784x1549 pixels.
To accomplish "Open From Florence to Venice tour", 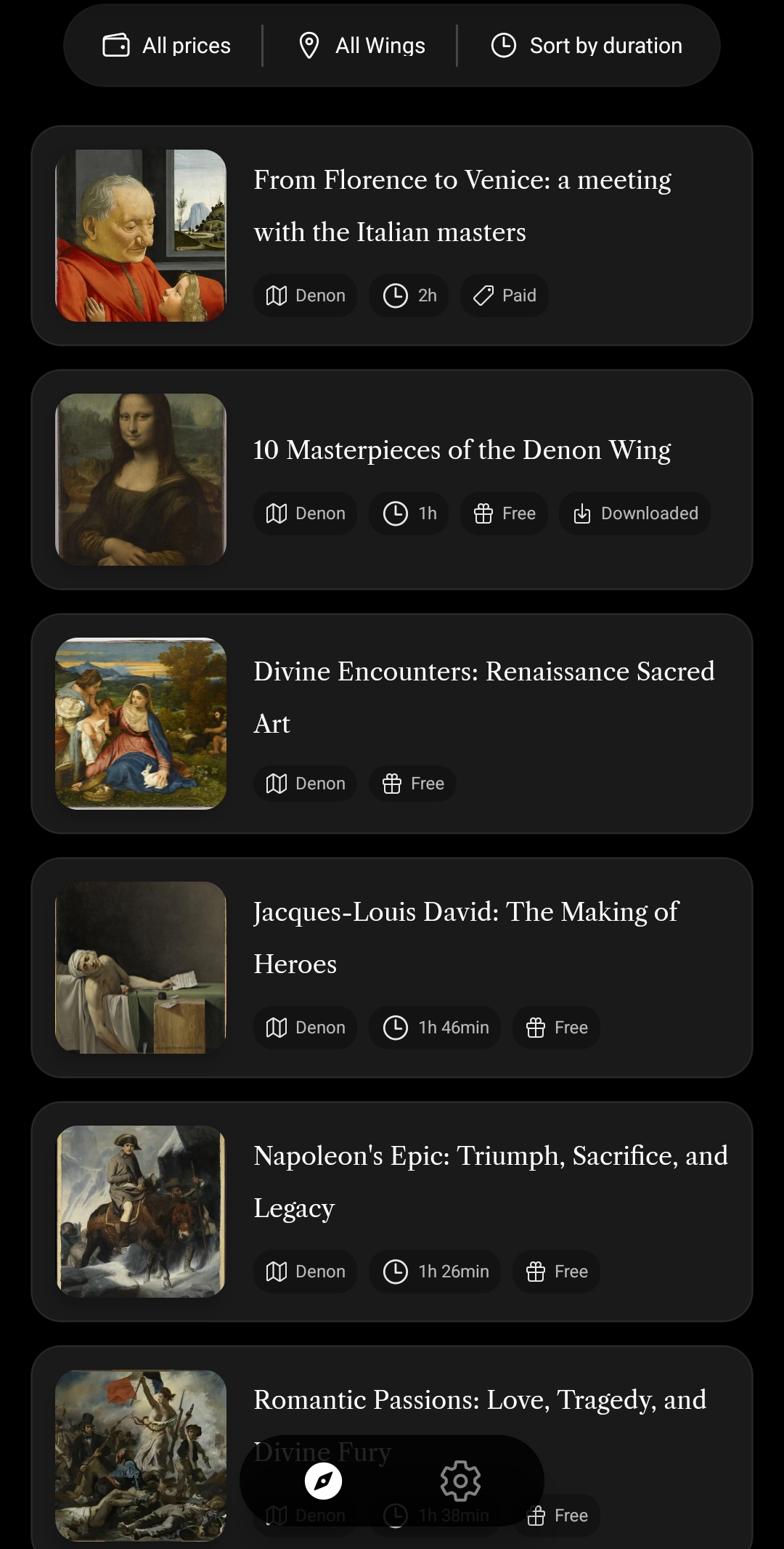I will click(x=462, y=206).
